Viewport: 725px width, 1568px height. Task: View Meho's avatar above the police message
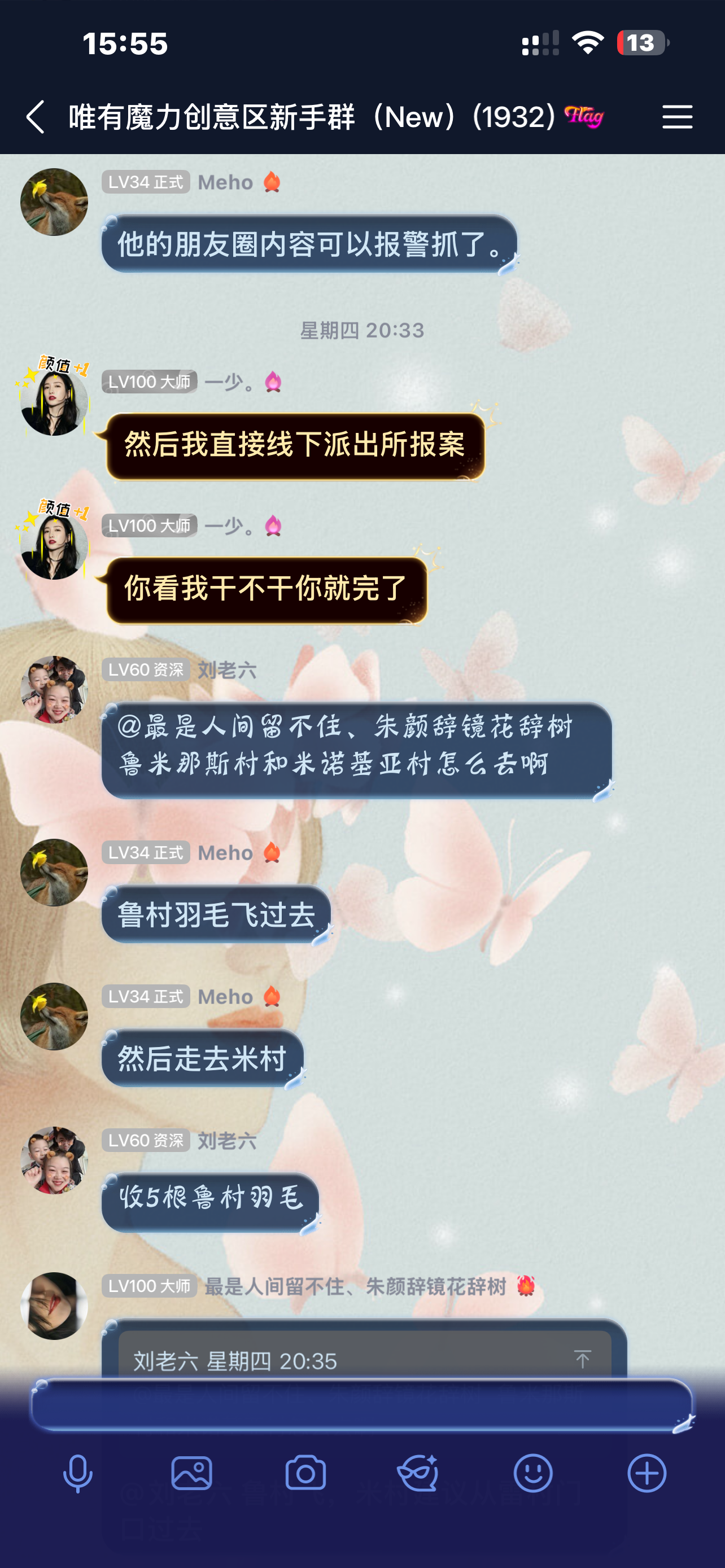[54, 202]
